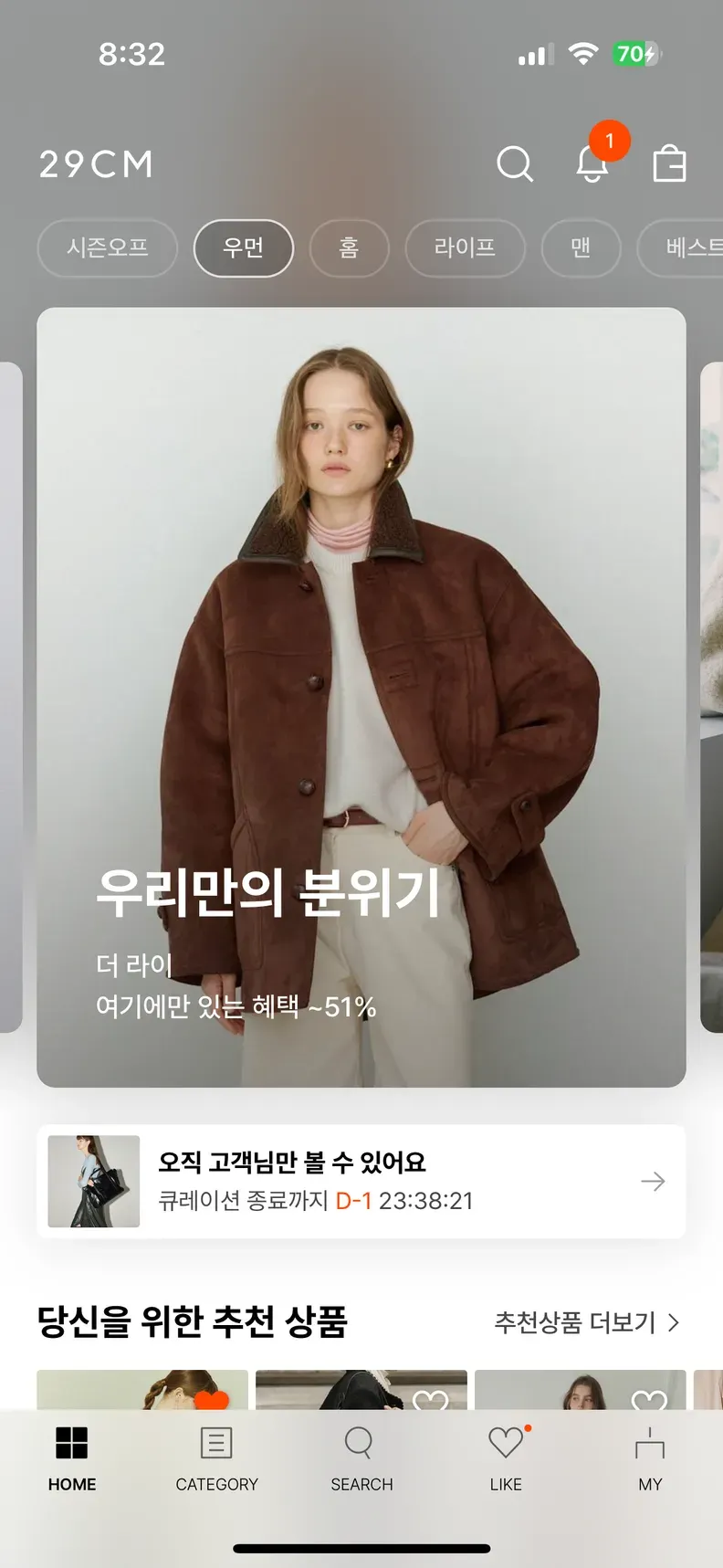Go to the HOME tab
The width and height of the screenshot is (723, 1568).
click(x=72, y=1458)
